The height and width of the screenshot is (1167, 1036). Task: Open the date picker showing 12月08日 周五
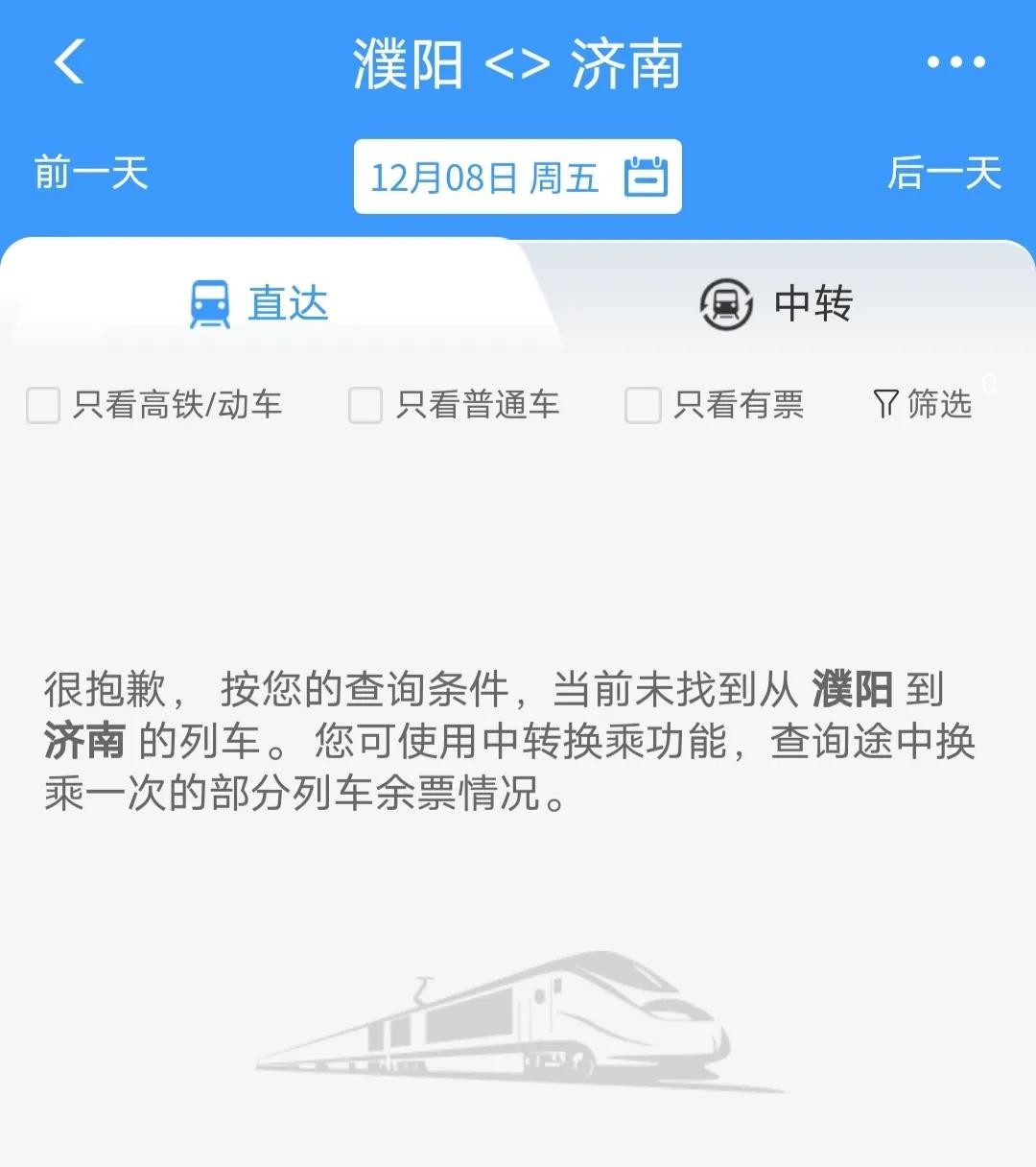517,177
